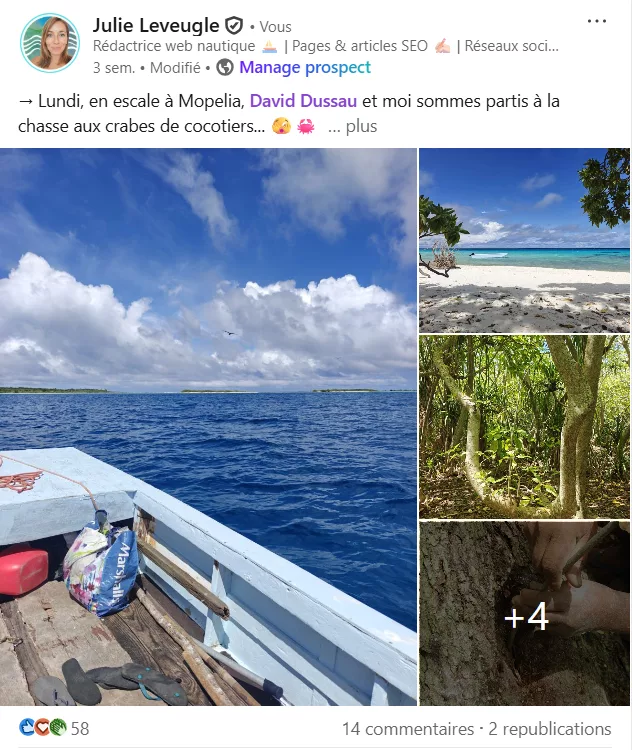The width and height of the screenshot is (632, 750).
Task: Open the post's three-dot overflow menu
Action: pyautogui.click(x=597, y=21)
